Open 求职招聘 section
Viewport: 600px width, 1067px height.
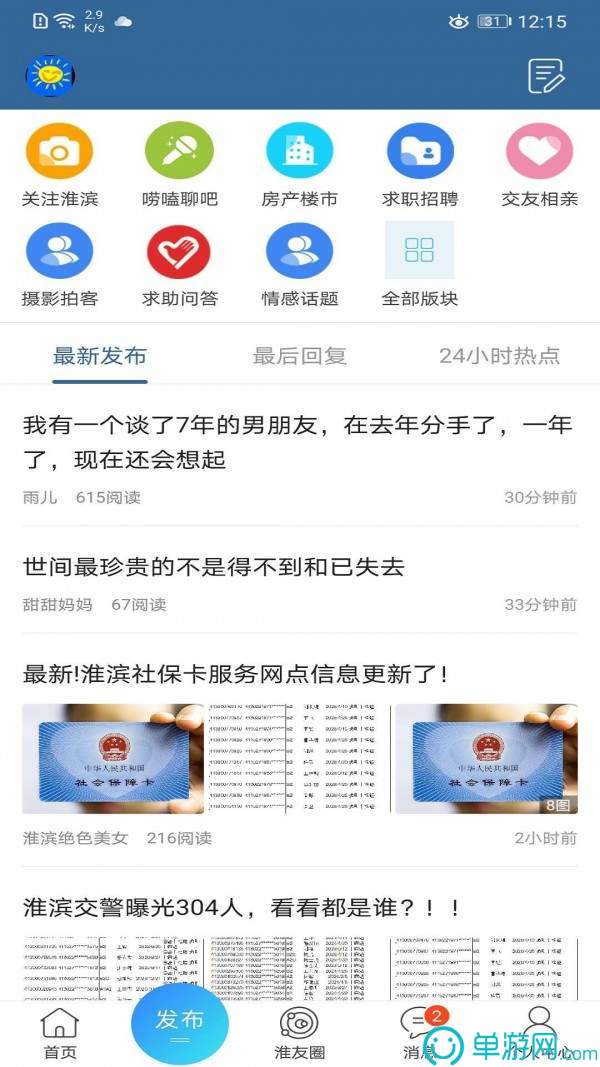tap(420, 165)
